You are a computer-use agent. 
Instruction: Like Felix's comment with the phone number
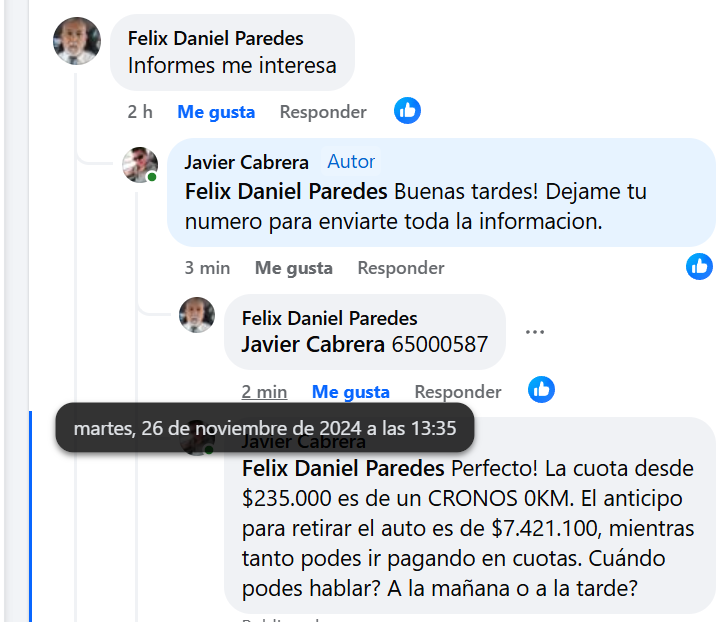(350, 392)
